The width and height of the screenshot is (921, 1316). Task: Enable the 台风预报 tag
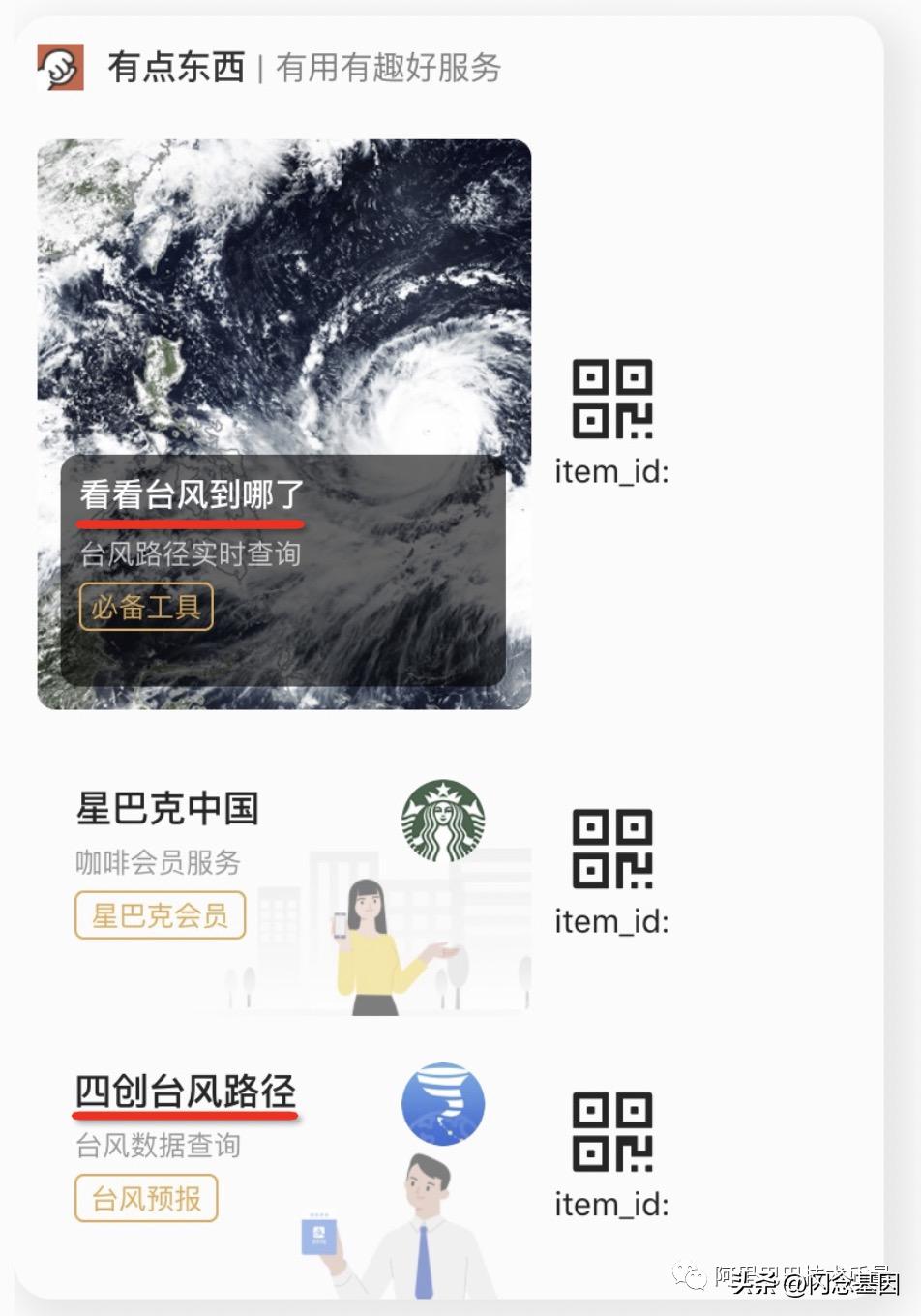click(145, 1199)
